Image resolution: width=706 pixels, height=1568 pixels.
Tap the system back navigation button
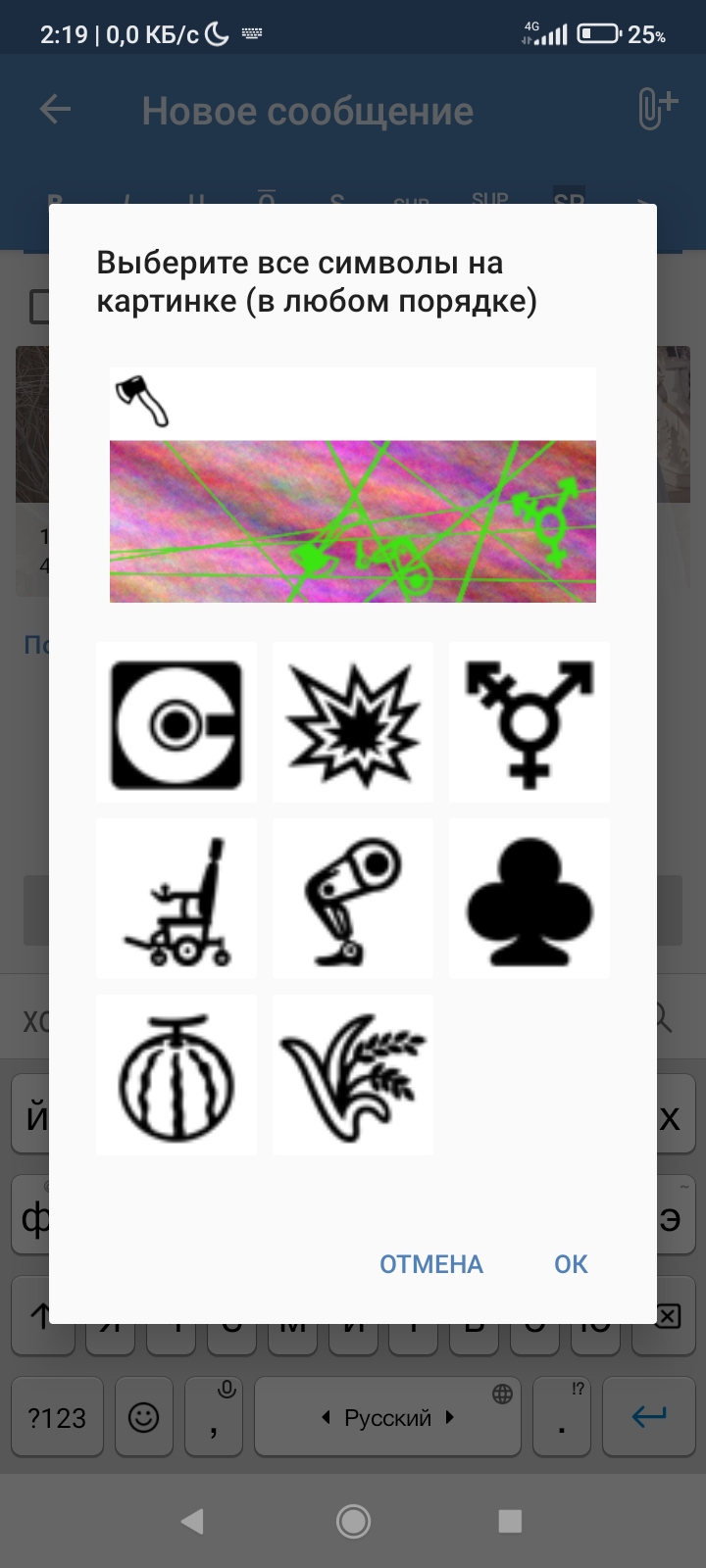point(193,1521)
